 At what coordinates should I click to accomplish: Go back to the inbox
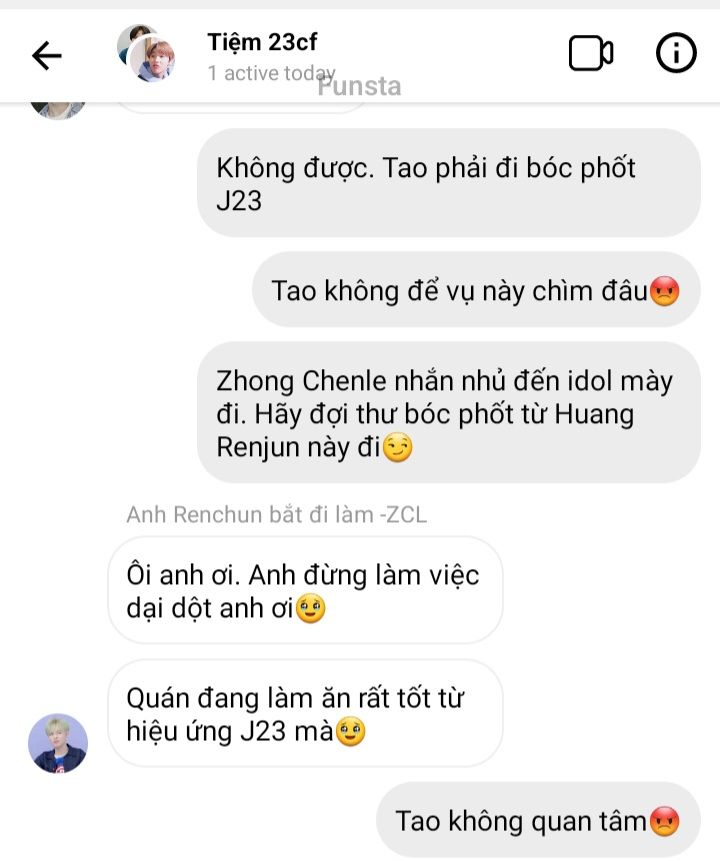click(46, 56)
